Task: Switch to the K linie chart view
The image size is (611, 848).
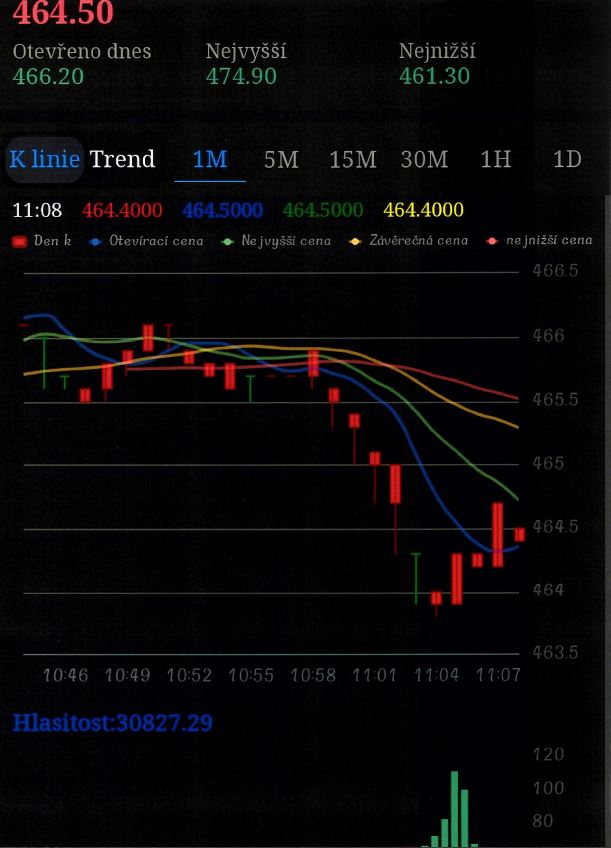Action: (x=44, y=160)
